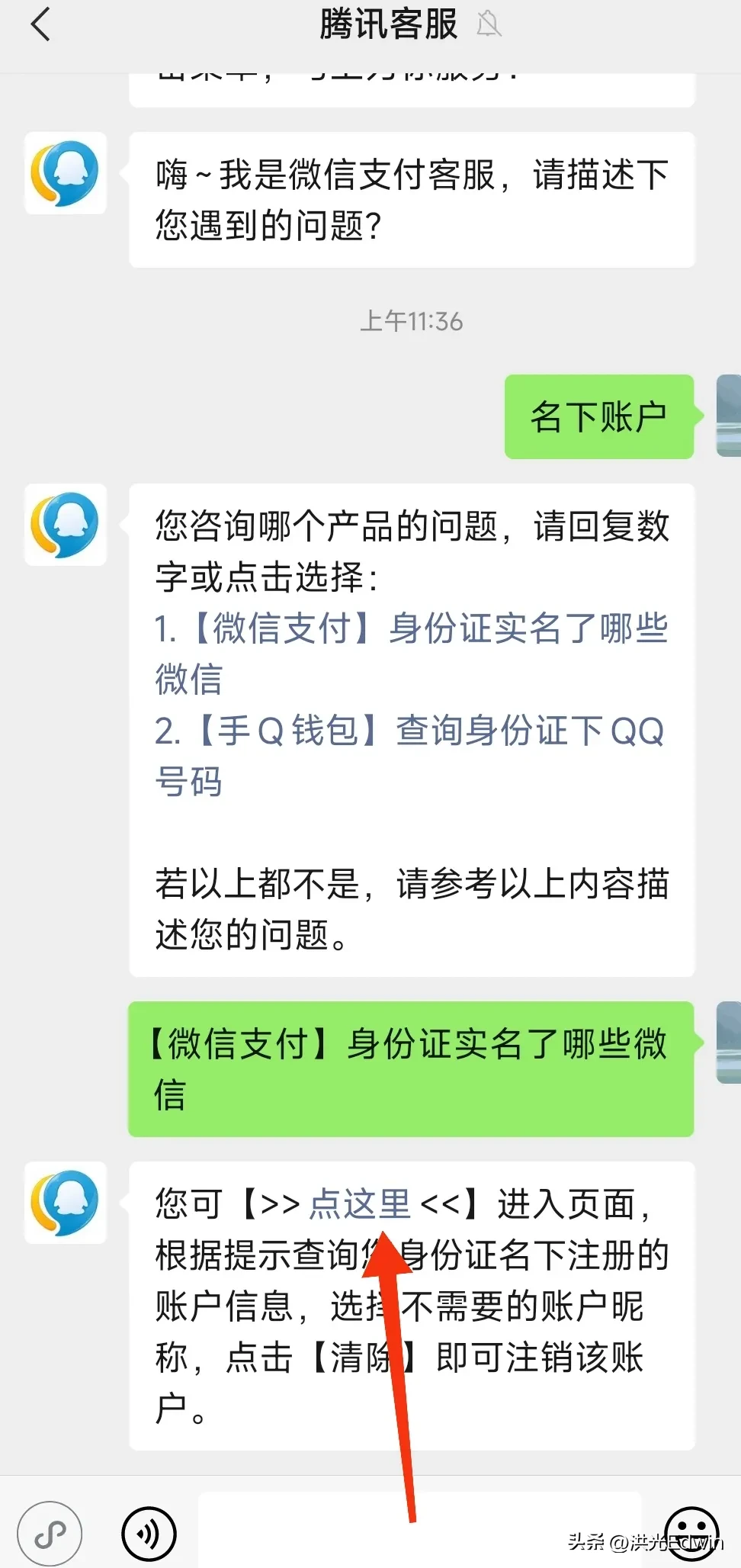Tap my avatar beside 名下账户 message
The image size is (741, 1568).
(x=728, y=416)
